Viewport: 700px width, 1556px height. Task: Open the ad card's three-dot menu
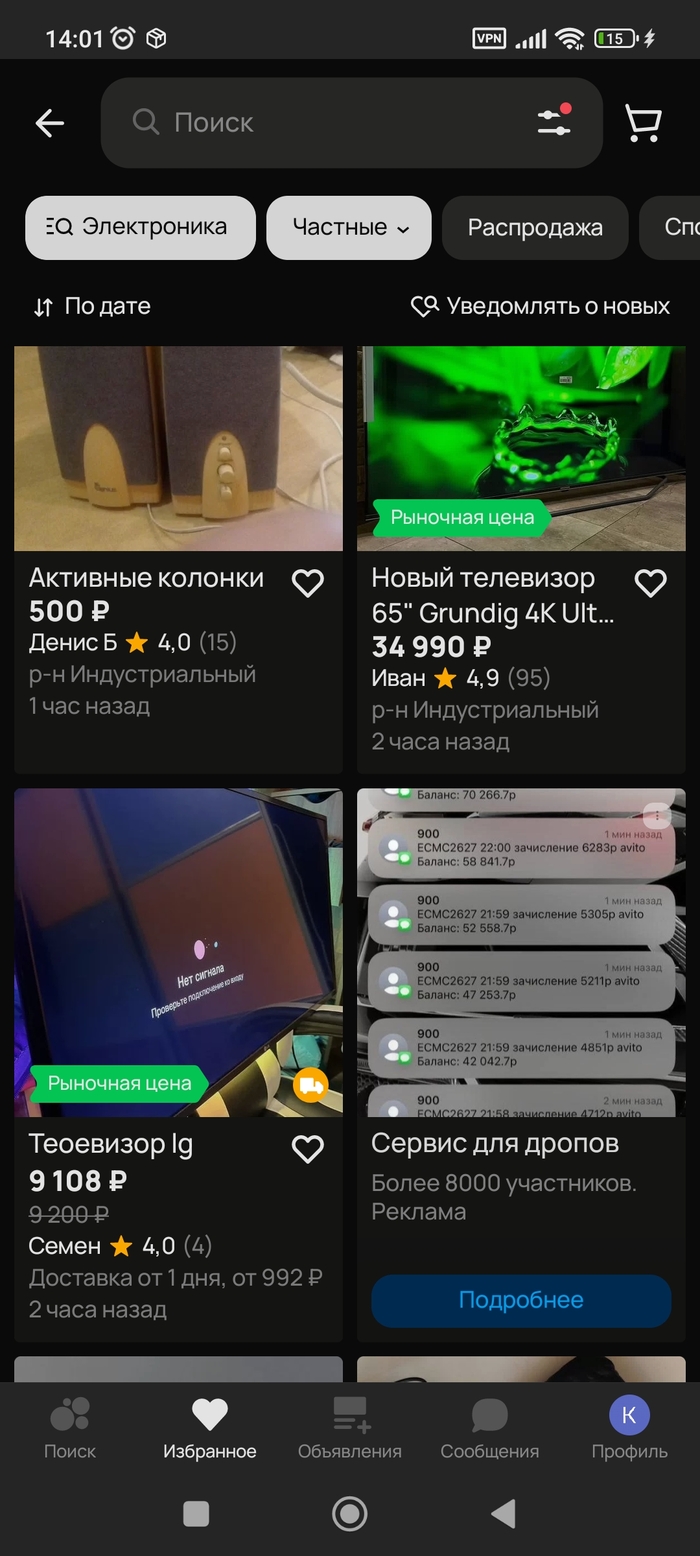(x=656, y=814)
